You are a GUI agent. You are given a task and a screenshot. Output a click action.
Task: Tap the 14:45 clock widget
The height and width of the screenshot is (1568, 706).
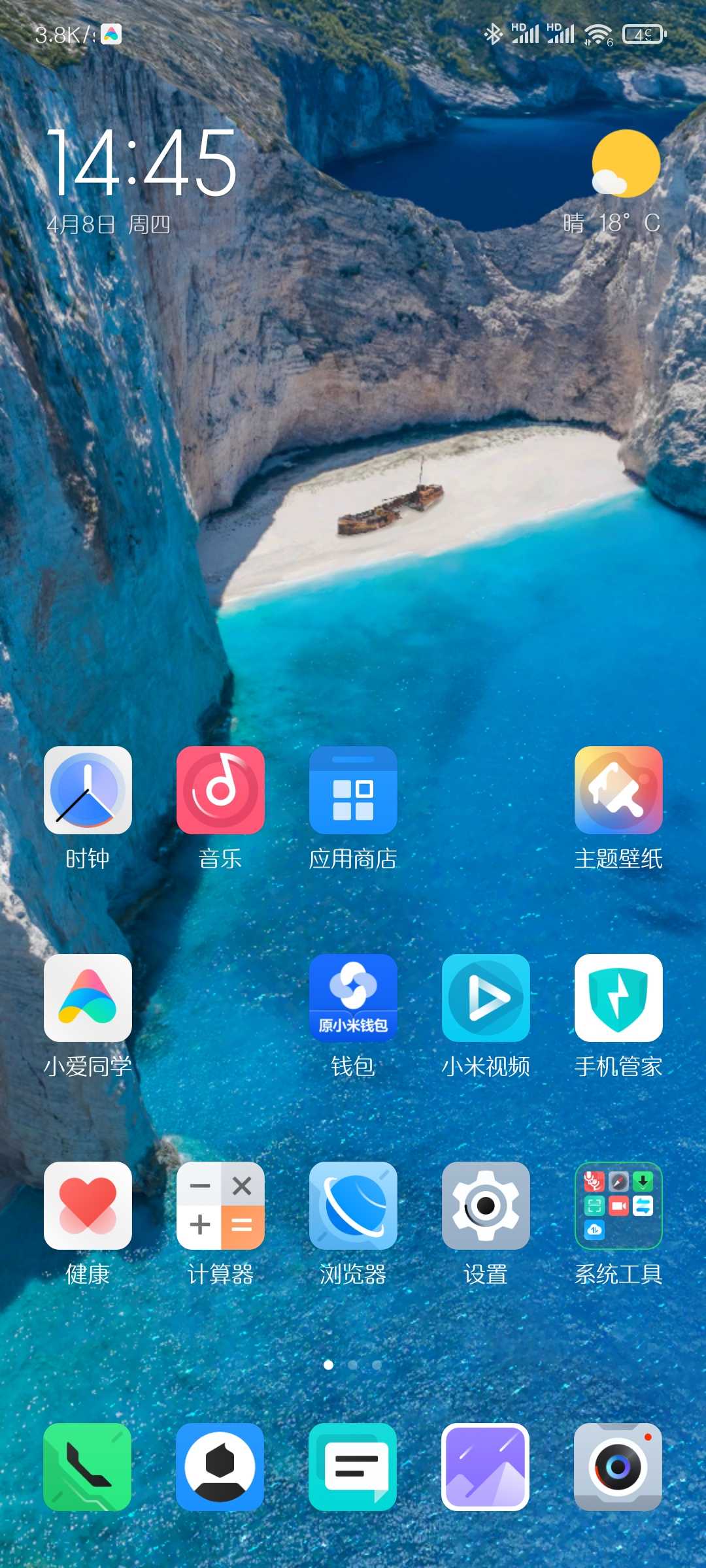[141, 163]
